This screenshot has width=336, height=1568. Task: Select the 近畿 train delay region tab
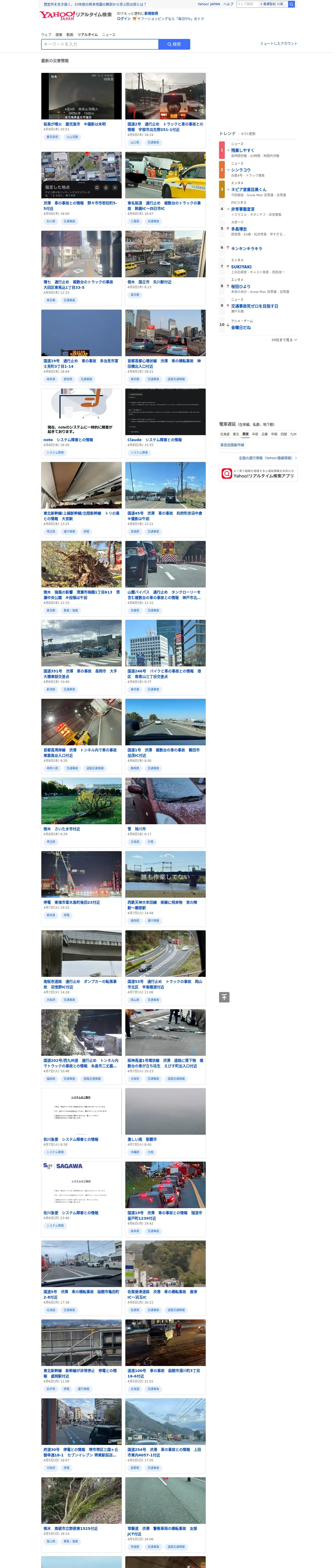pos(265,435)
